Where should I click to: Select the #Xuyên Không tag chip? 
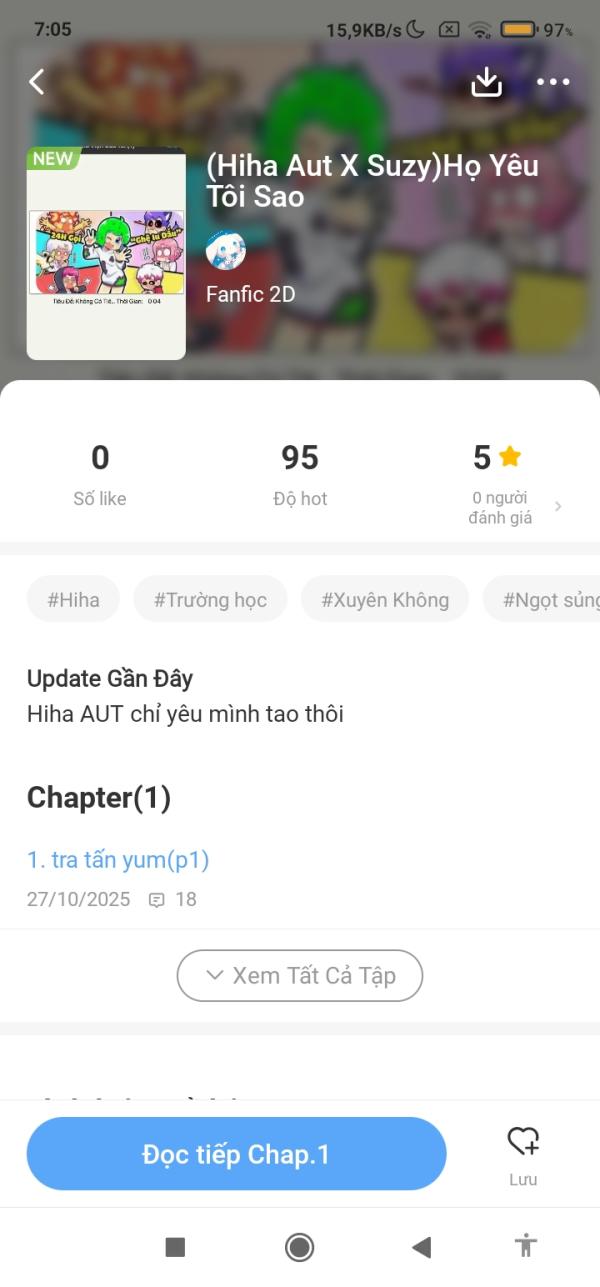coord(385,600)
